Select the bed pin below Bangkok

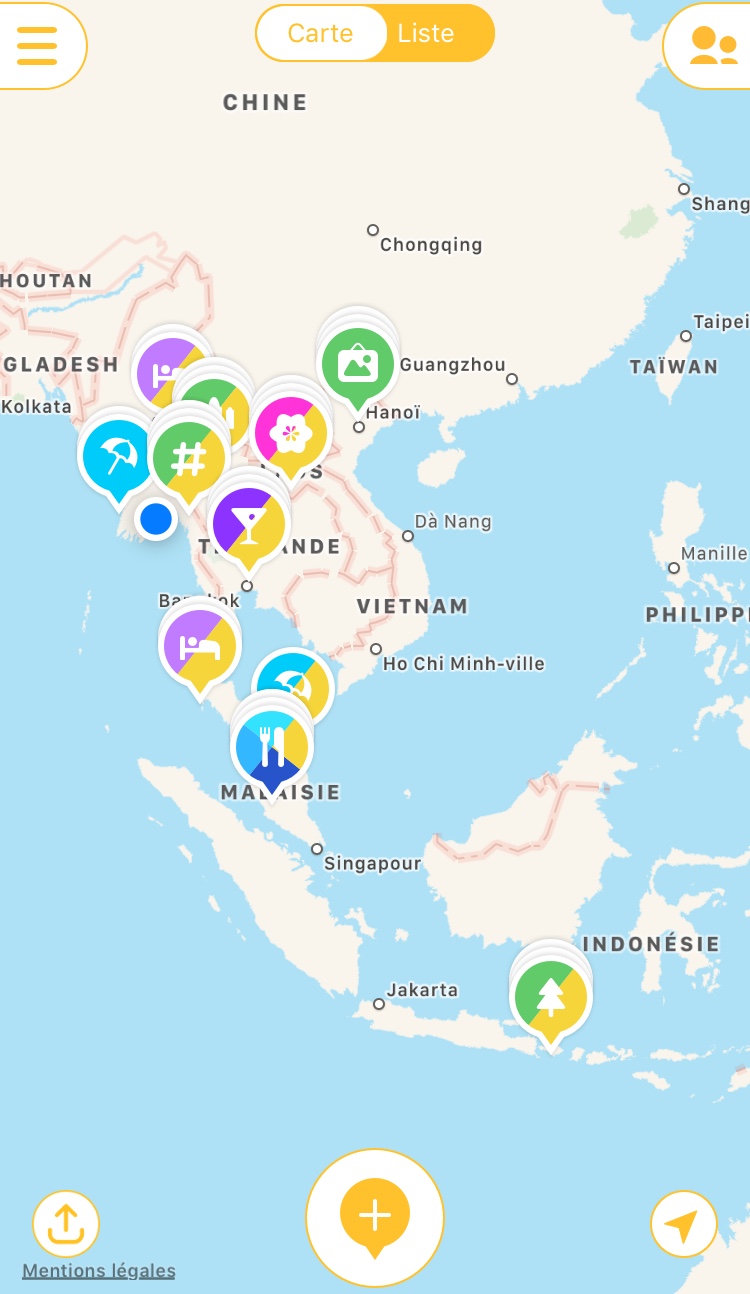200,647
